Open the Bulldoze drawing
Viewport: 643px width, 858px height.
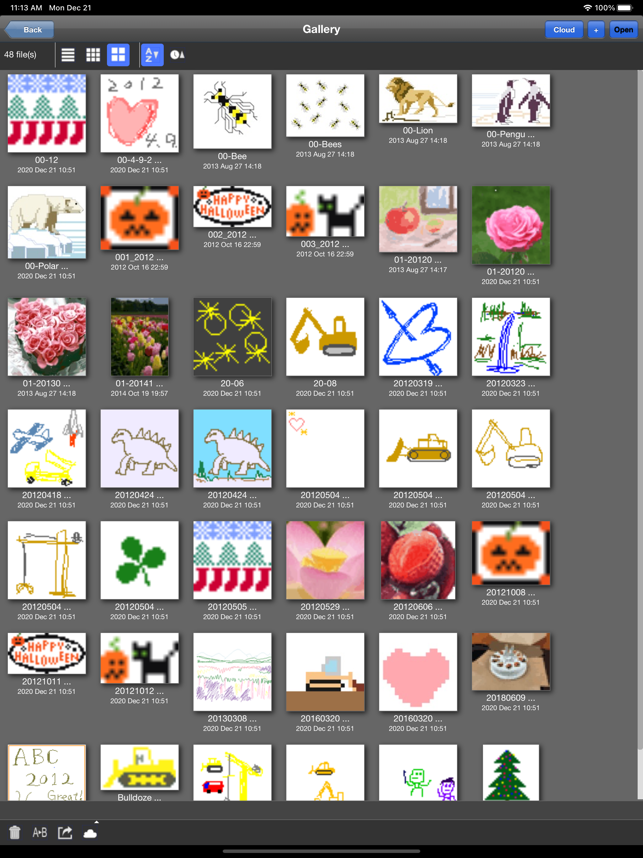[x=139, y=768]
